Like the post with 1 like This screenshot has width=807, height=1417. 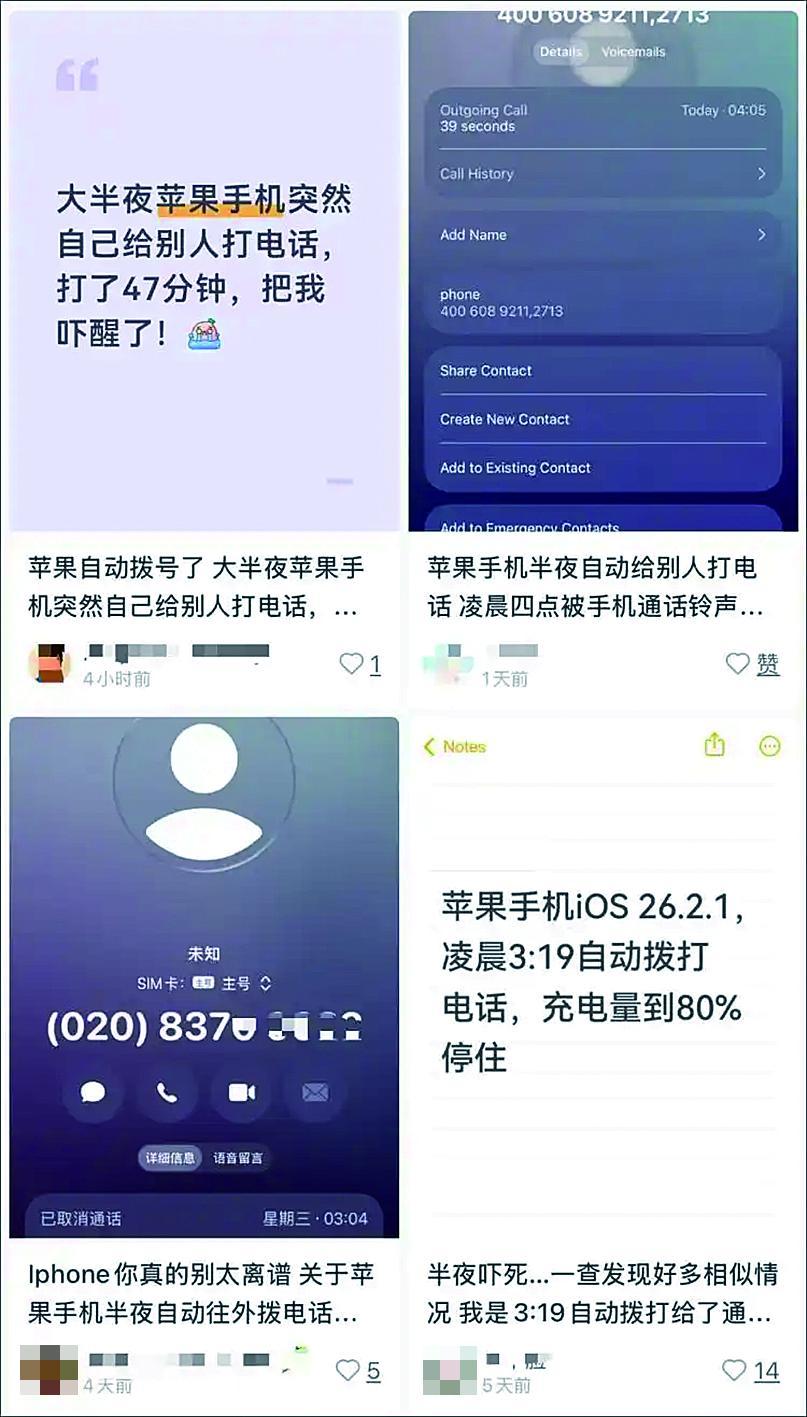pos(351,664)
